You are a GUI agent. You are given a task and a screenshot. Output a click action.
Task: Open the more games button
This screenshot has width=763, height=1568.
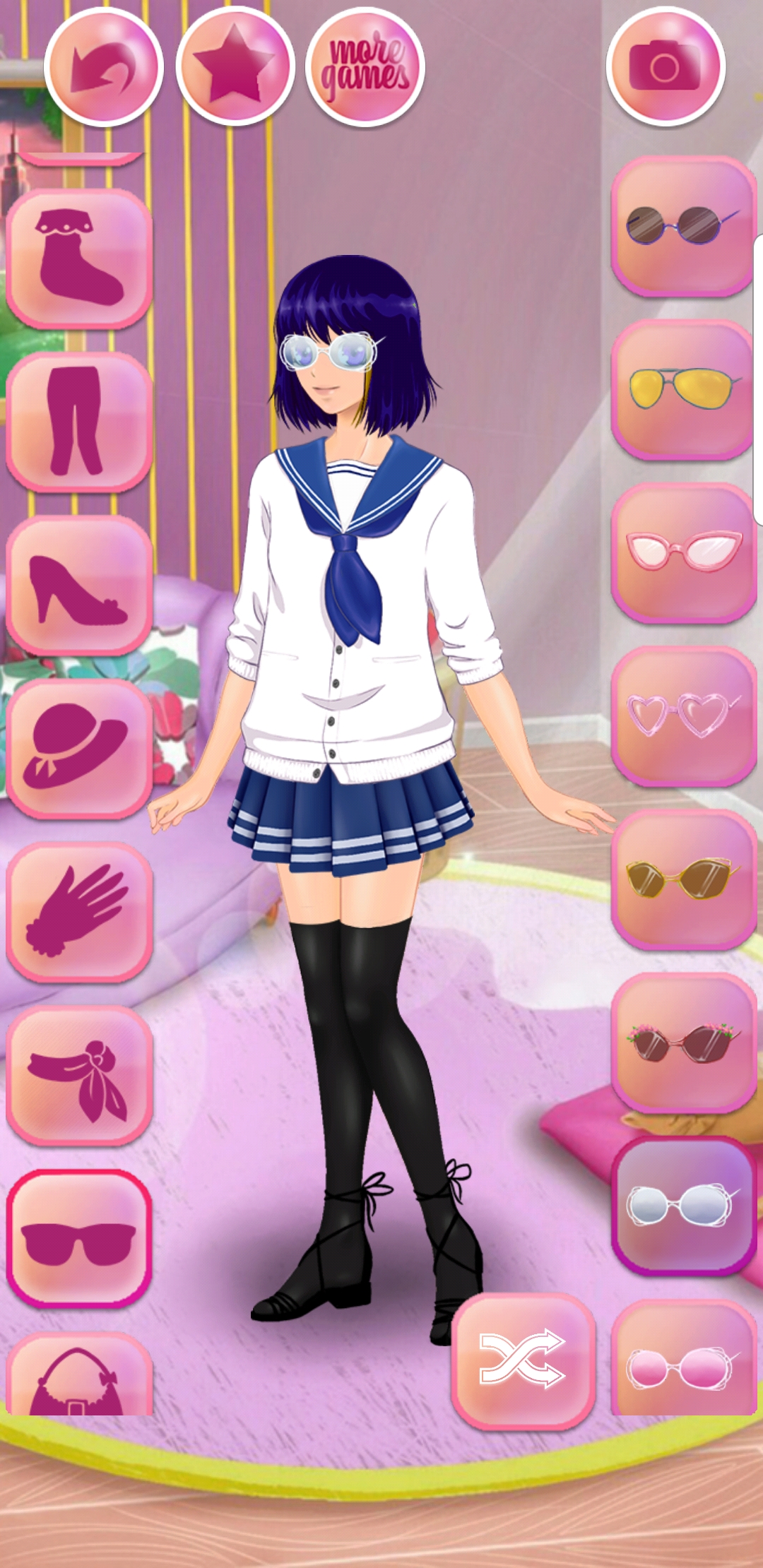pyautogui.click(x=365, y=67)
